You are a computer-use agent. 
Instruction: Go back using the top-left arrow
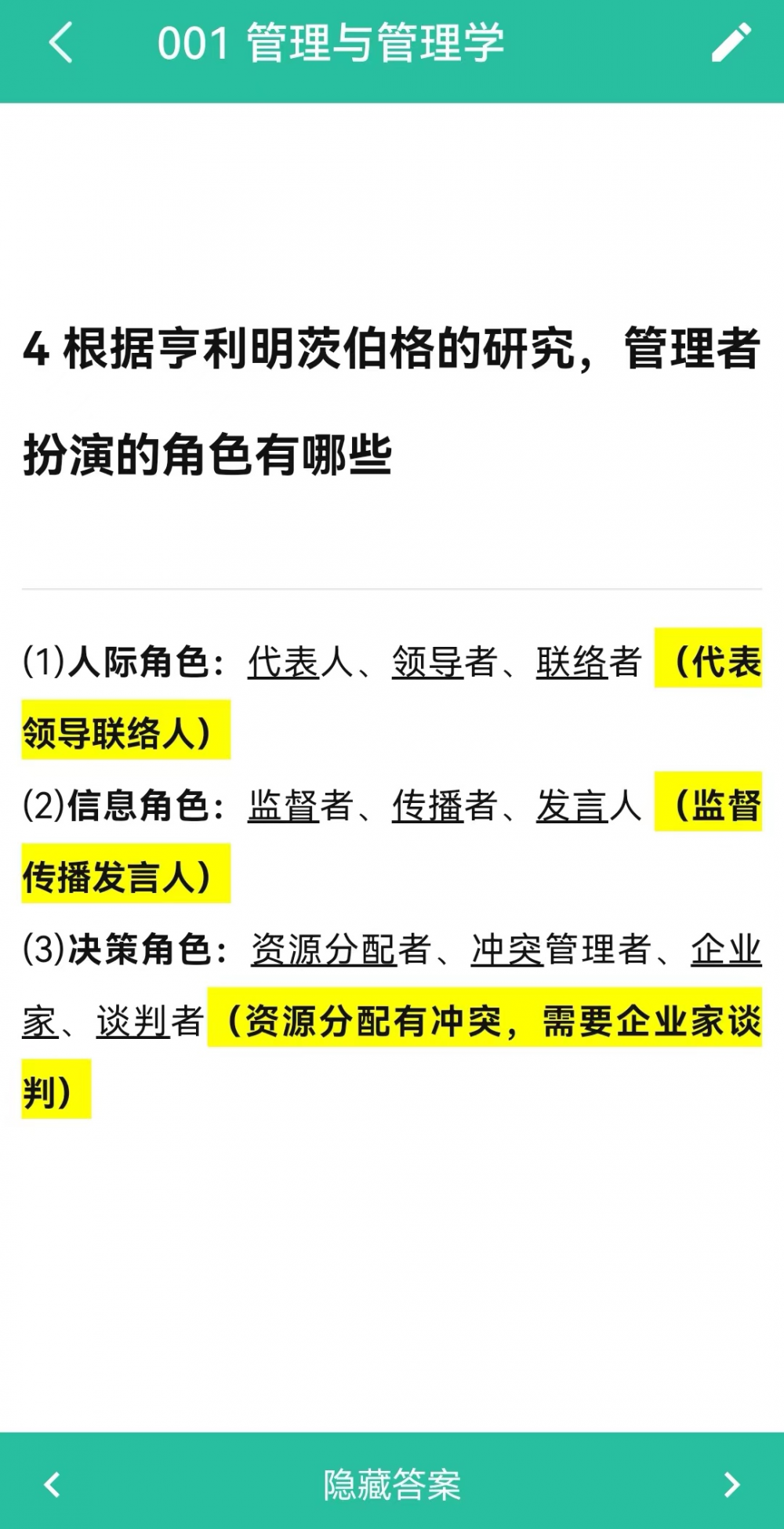pyautogui.click(x=60, y=42)
